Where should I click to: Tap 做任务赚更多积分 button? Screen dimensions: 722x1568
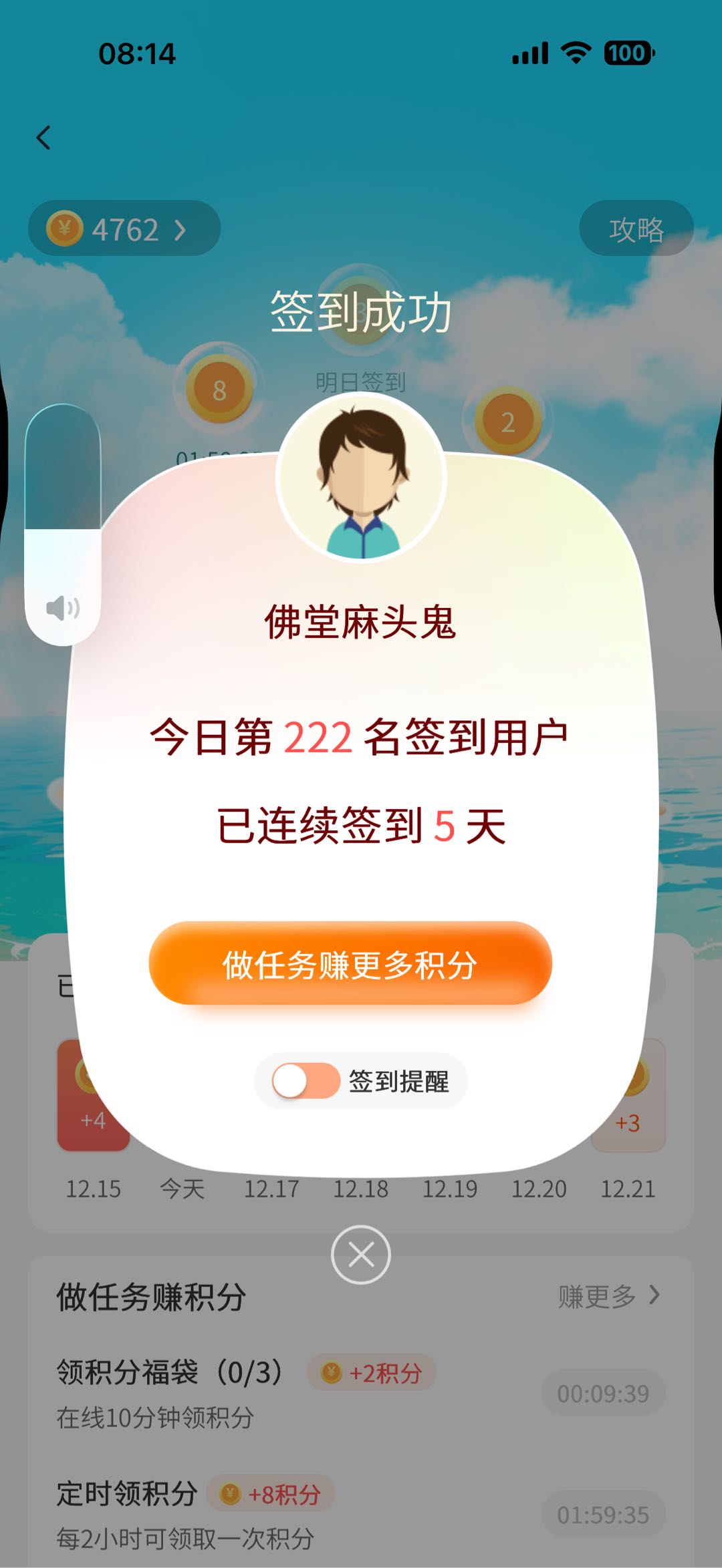[350, 964]
